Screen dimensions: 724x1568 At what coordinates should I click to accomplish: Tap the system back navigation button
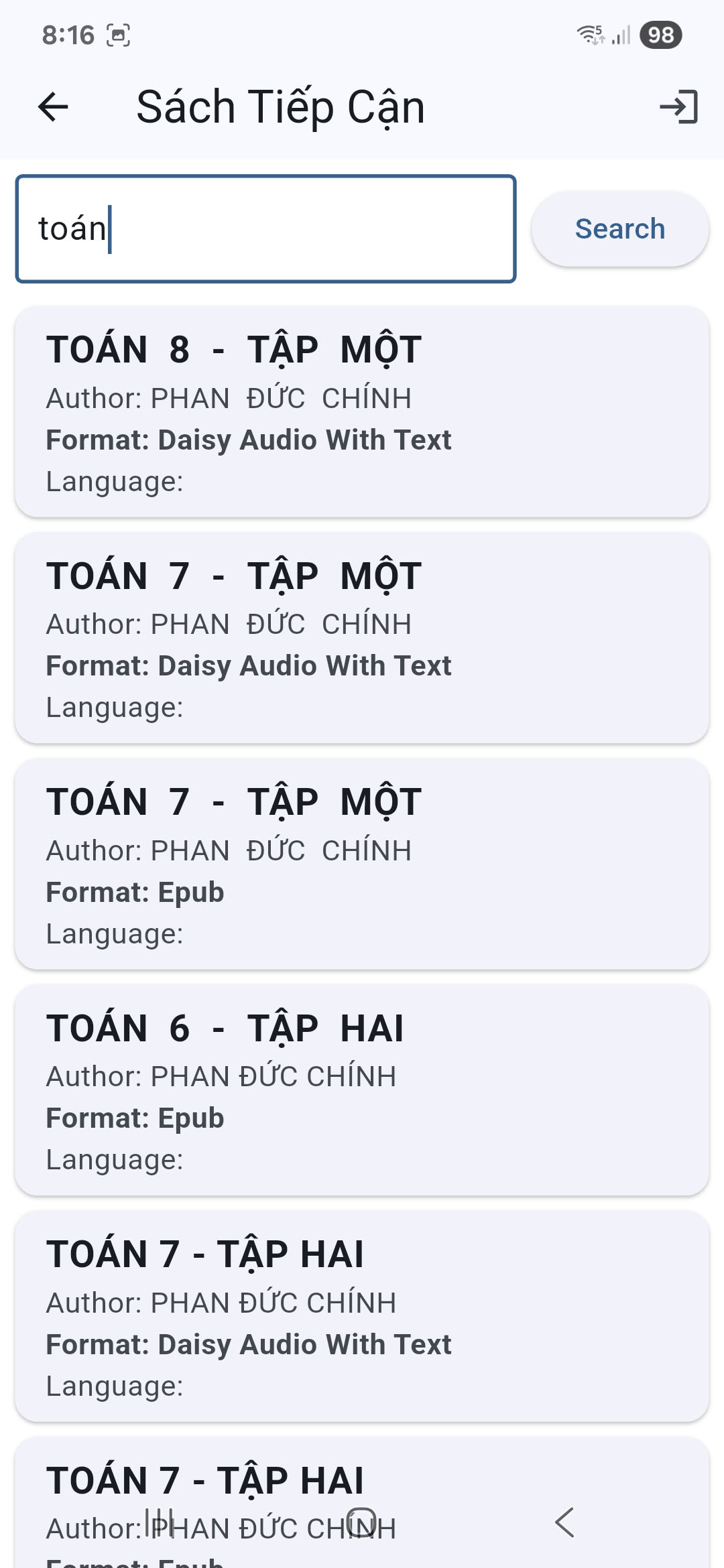tap(564, 1522)
